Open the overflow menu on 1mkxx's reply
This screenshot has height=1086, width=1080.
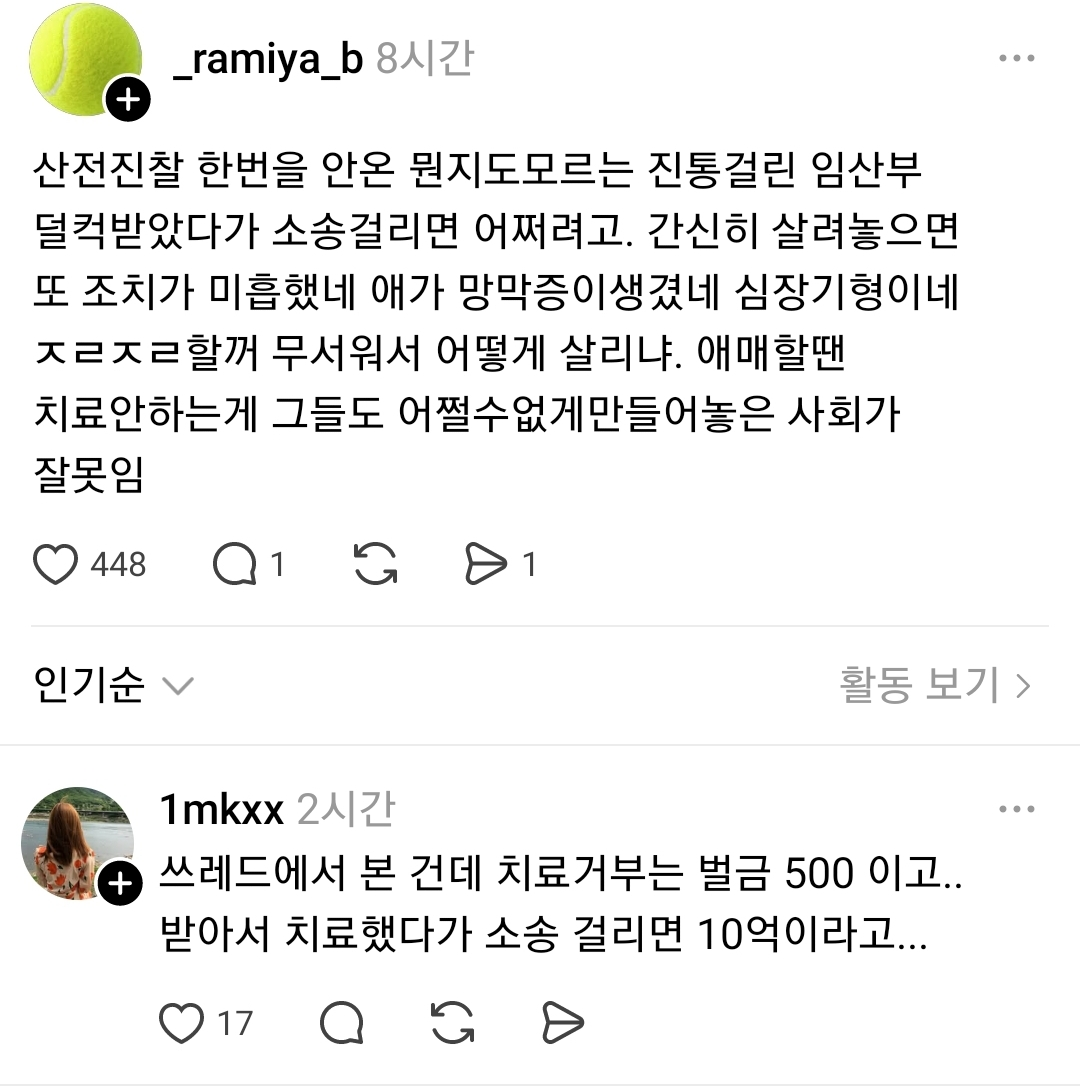pyautogui.click(x=1016, y=809)
